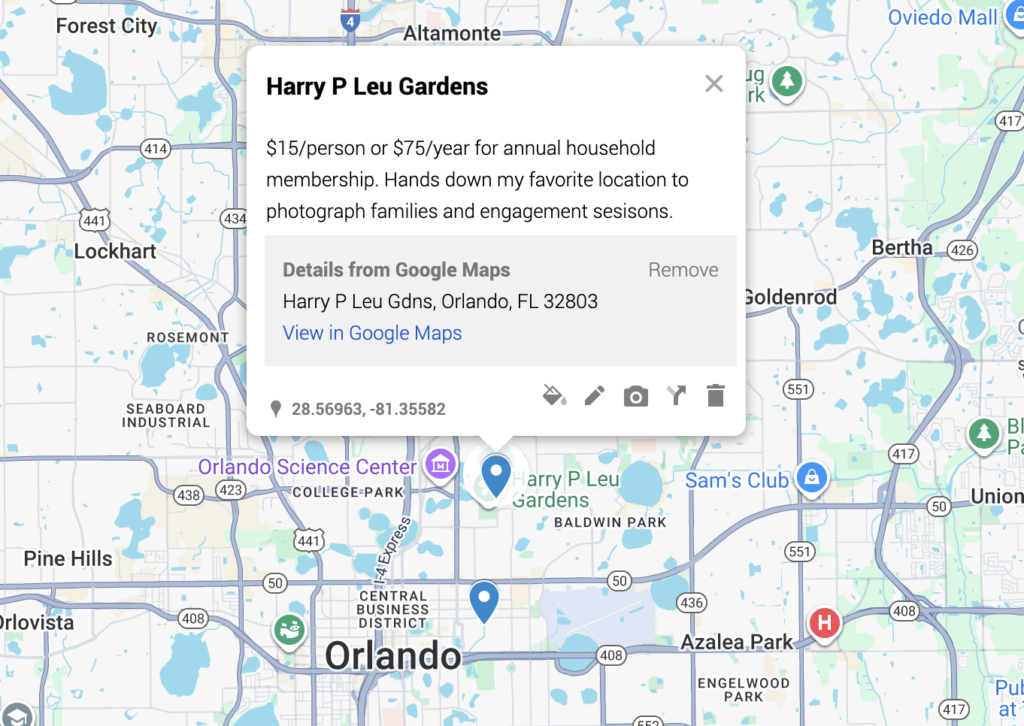1024x726 pixels.
Task: Edit the place with pencil icon
Action: (594, 396)
